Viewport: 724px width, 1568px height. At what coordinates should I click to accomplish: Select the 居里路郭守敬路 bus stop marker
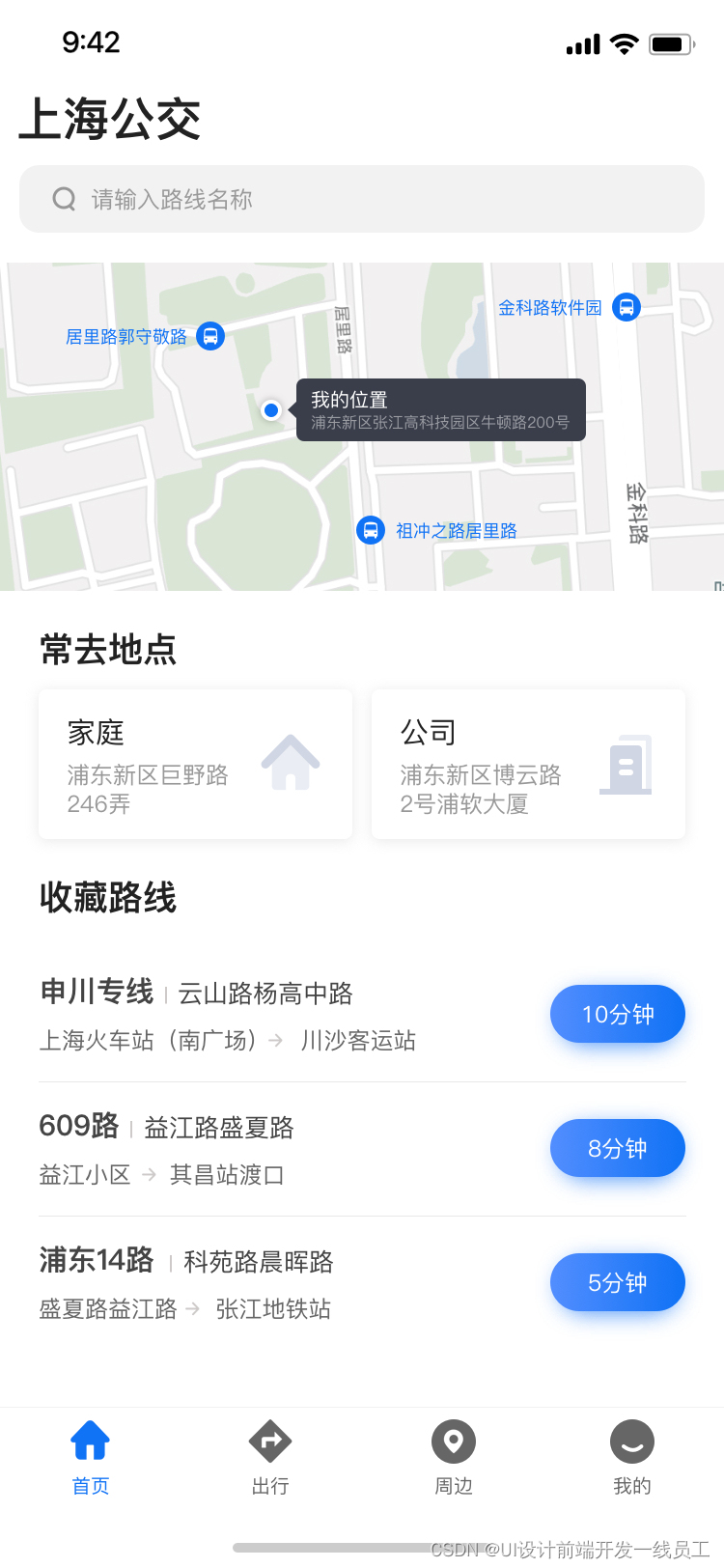(x=210, y=336)
